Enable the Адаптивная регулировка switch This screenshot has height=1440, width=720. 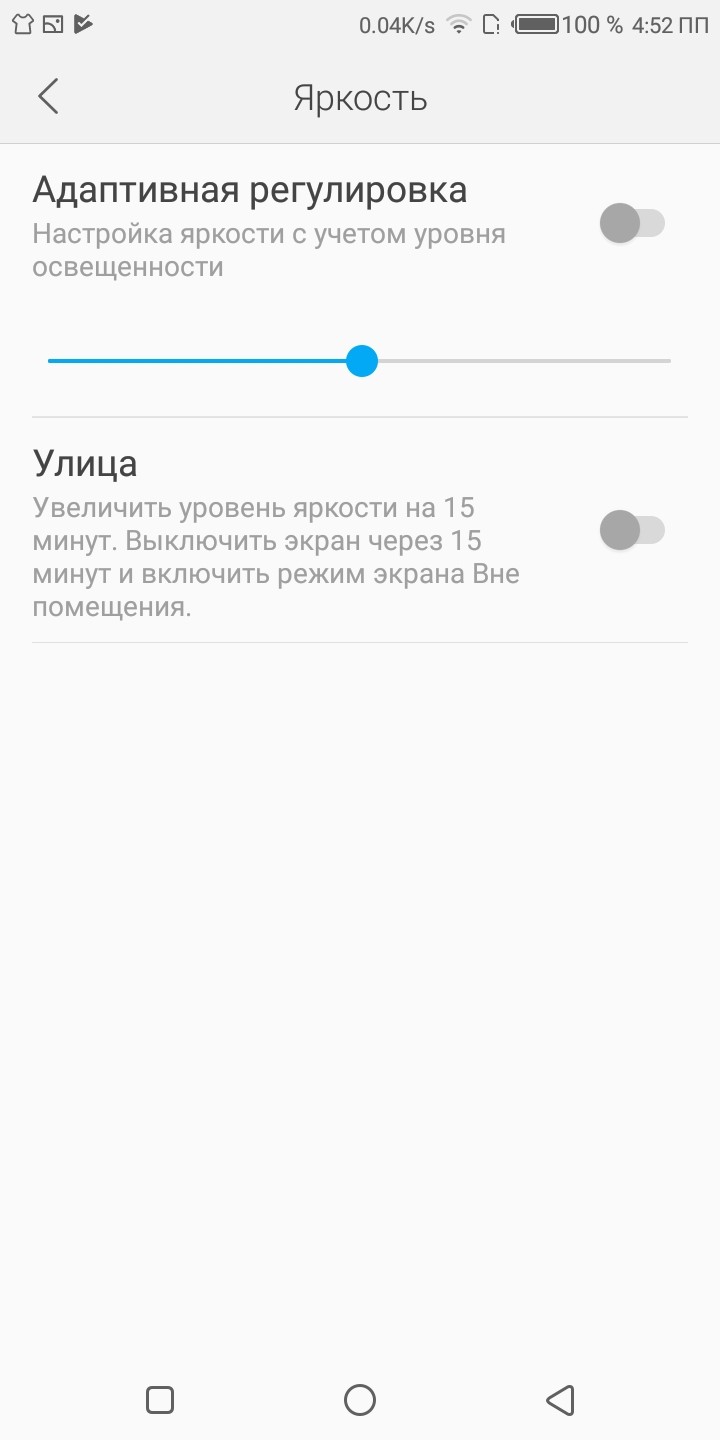click(632, 222)
